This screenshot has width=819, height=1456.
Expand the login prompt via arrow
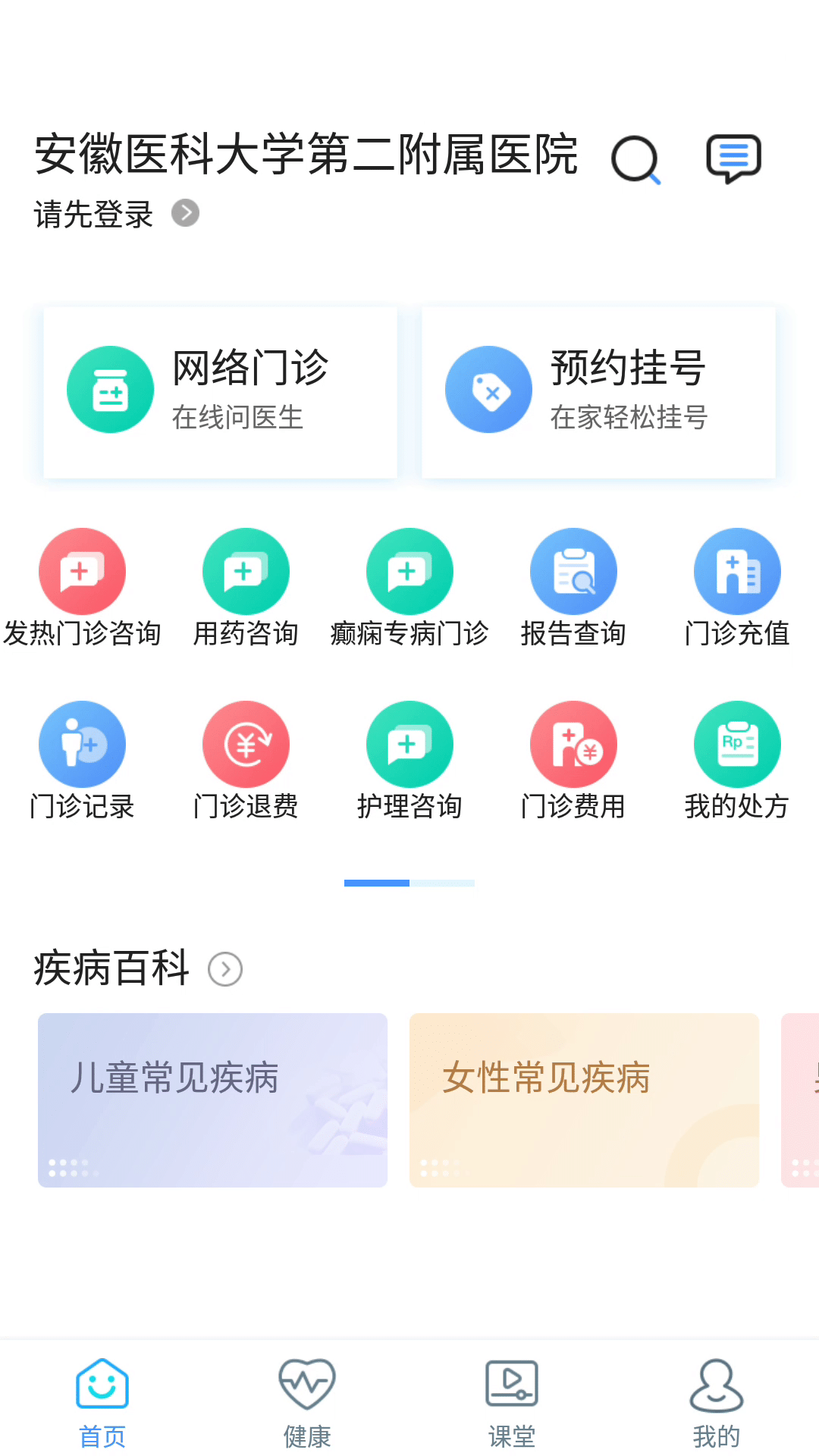(186, 213)
